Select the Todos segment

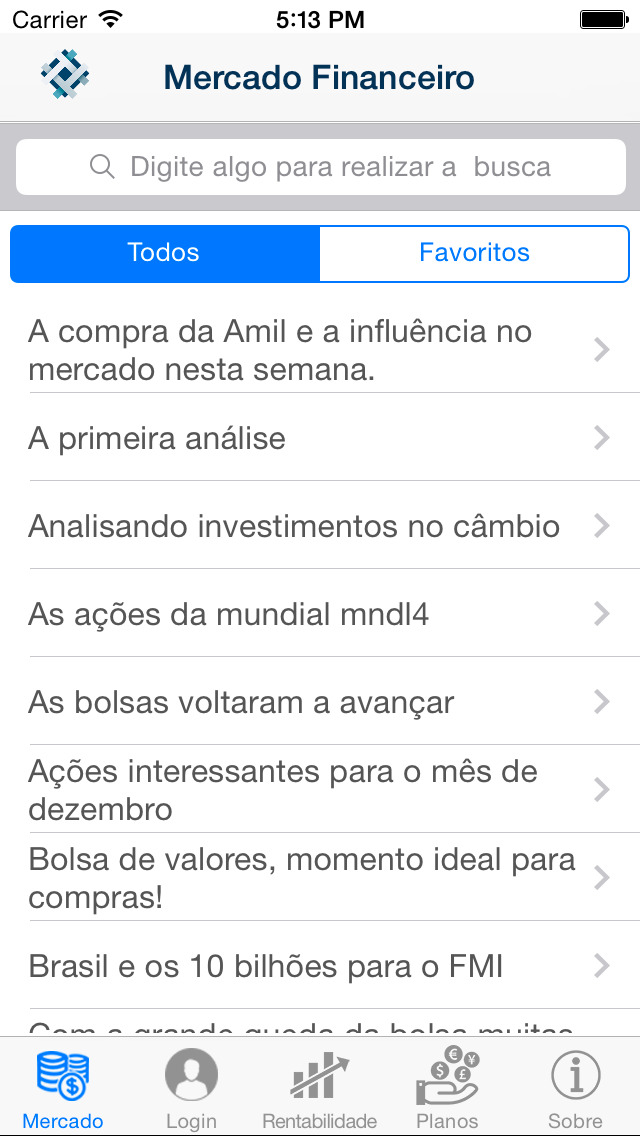click(x=165, y=253)
